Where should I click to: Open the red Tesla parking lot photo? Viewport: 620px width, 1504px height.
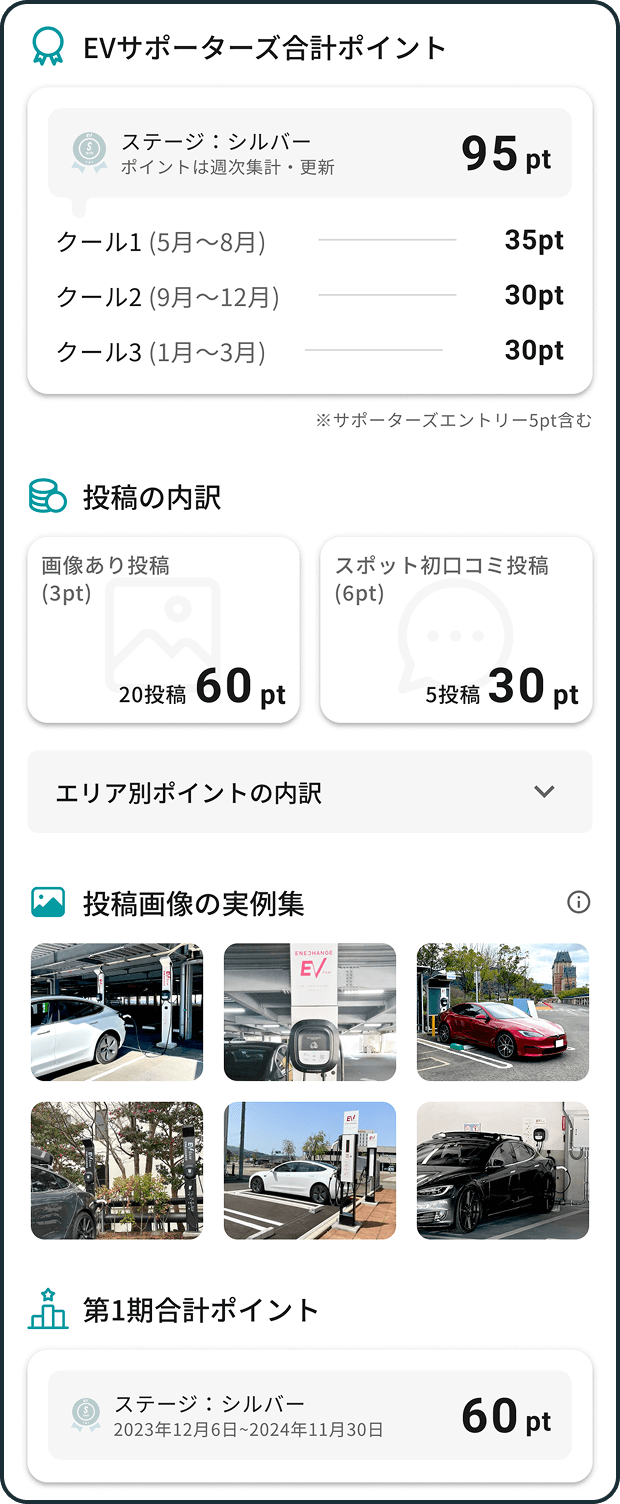click(502, 1012)
